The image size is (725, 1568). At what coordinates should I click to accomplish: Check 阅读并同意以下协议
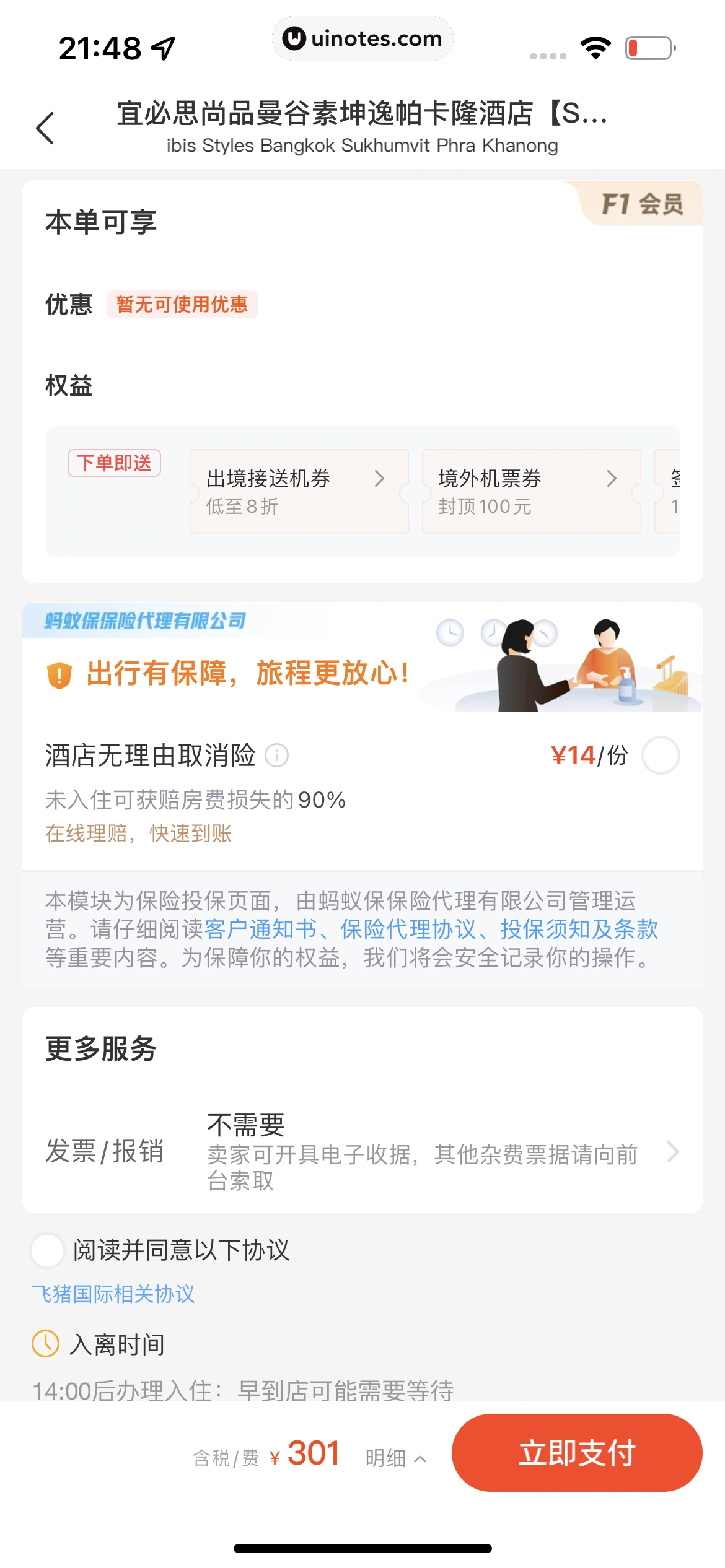click(x=48, y=1250)
